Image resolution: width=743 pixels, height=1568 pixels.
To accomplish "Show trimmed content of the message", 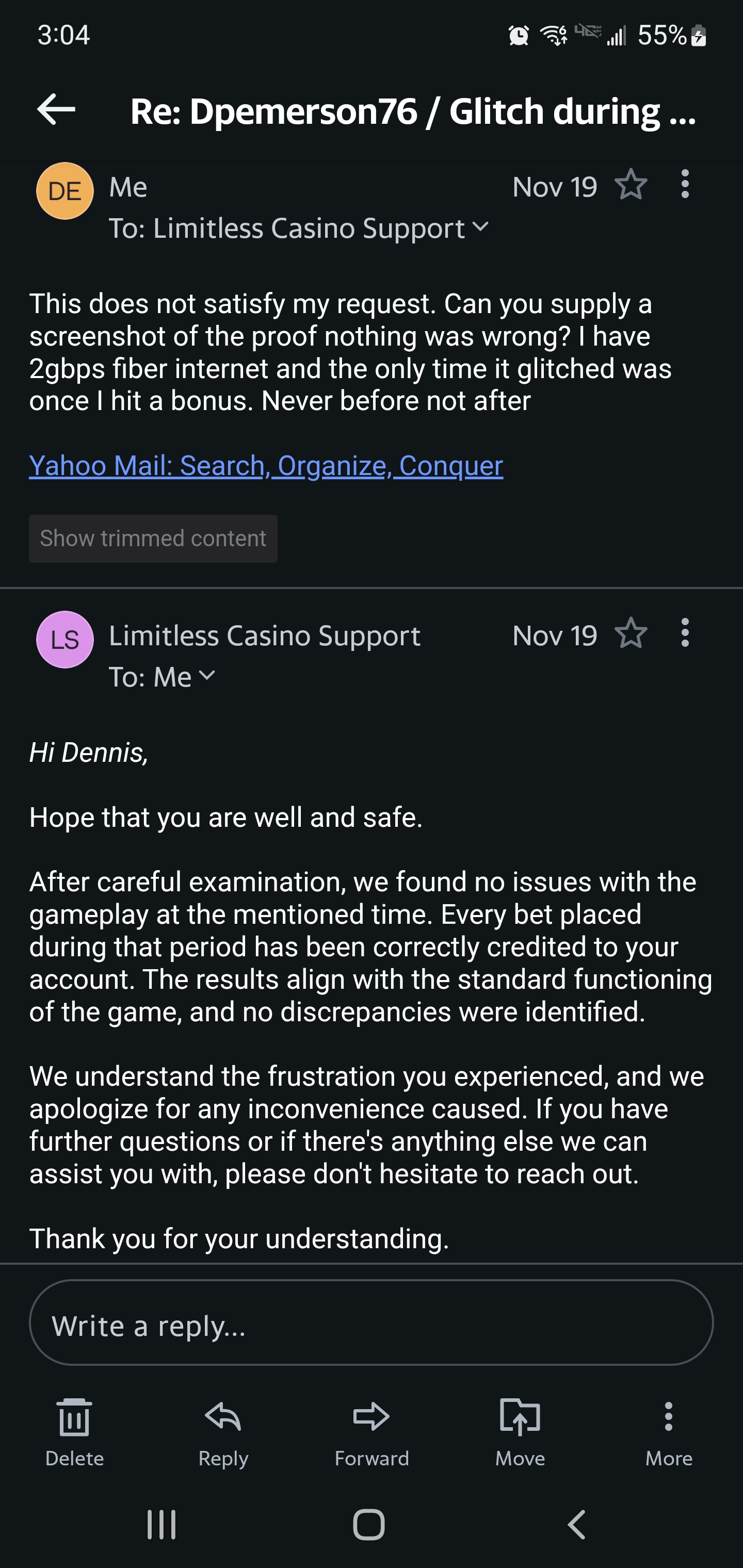I will 153,538.
